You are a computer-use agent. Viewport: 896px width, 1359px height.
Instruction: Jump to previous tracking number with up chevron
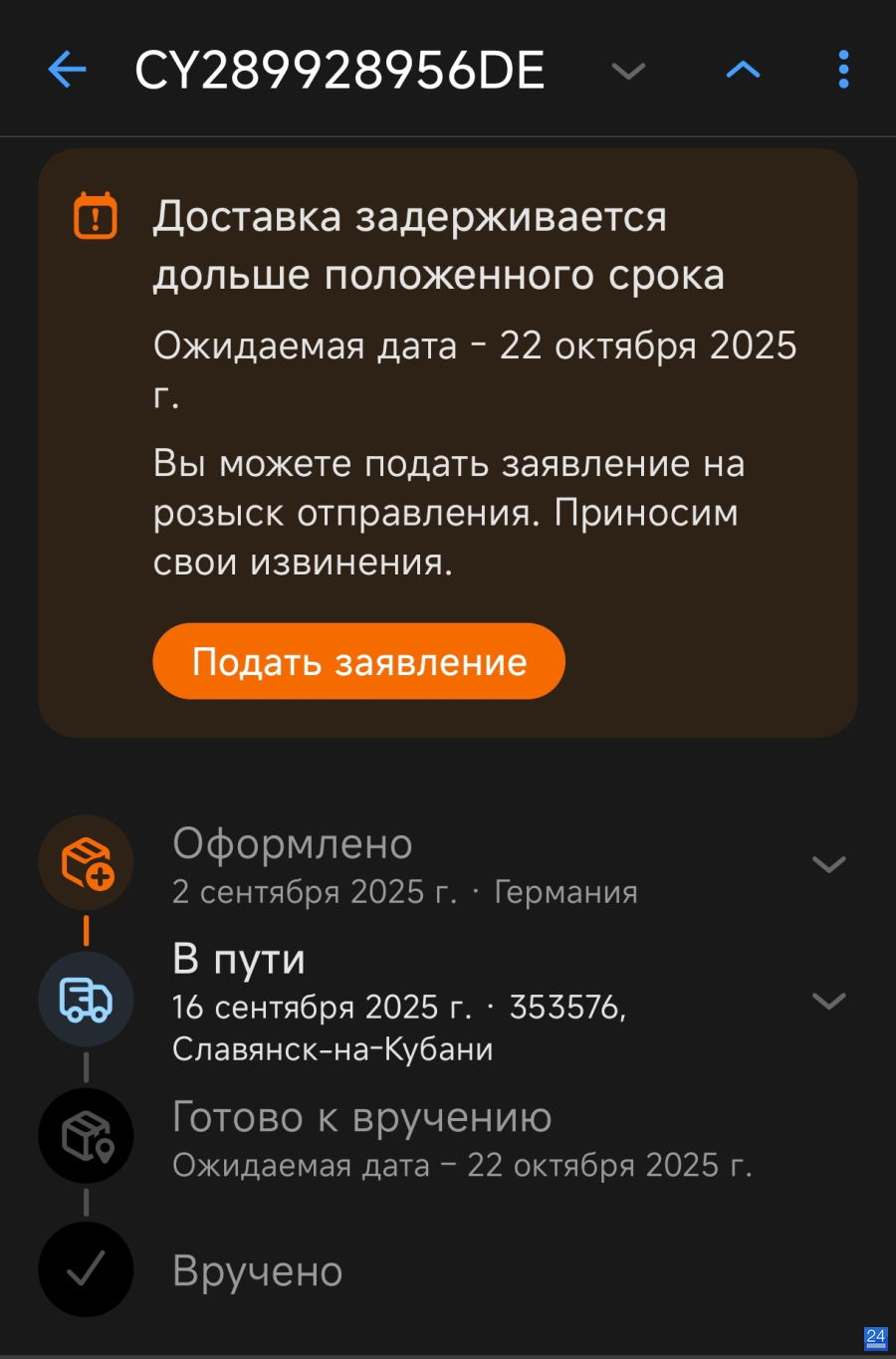[x=743, y=70]
